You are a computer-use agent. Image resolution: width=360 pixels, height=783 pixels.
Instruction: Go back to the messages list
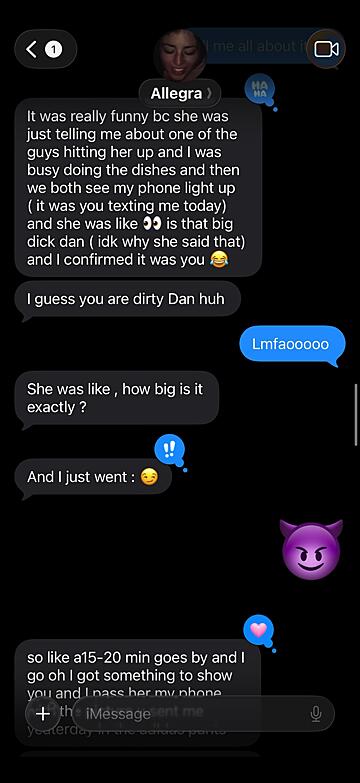(x=45, y=49)
